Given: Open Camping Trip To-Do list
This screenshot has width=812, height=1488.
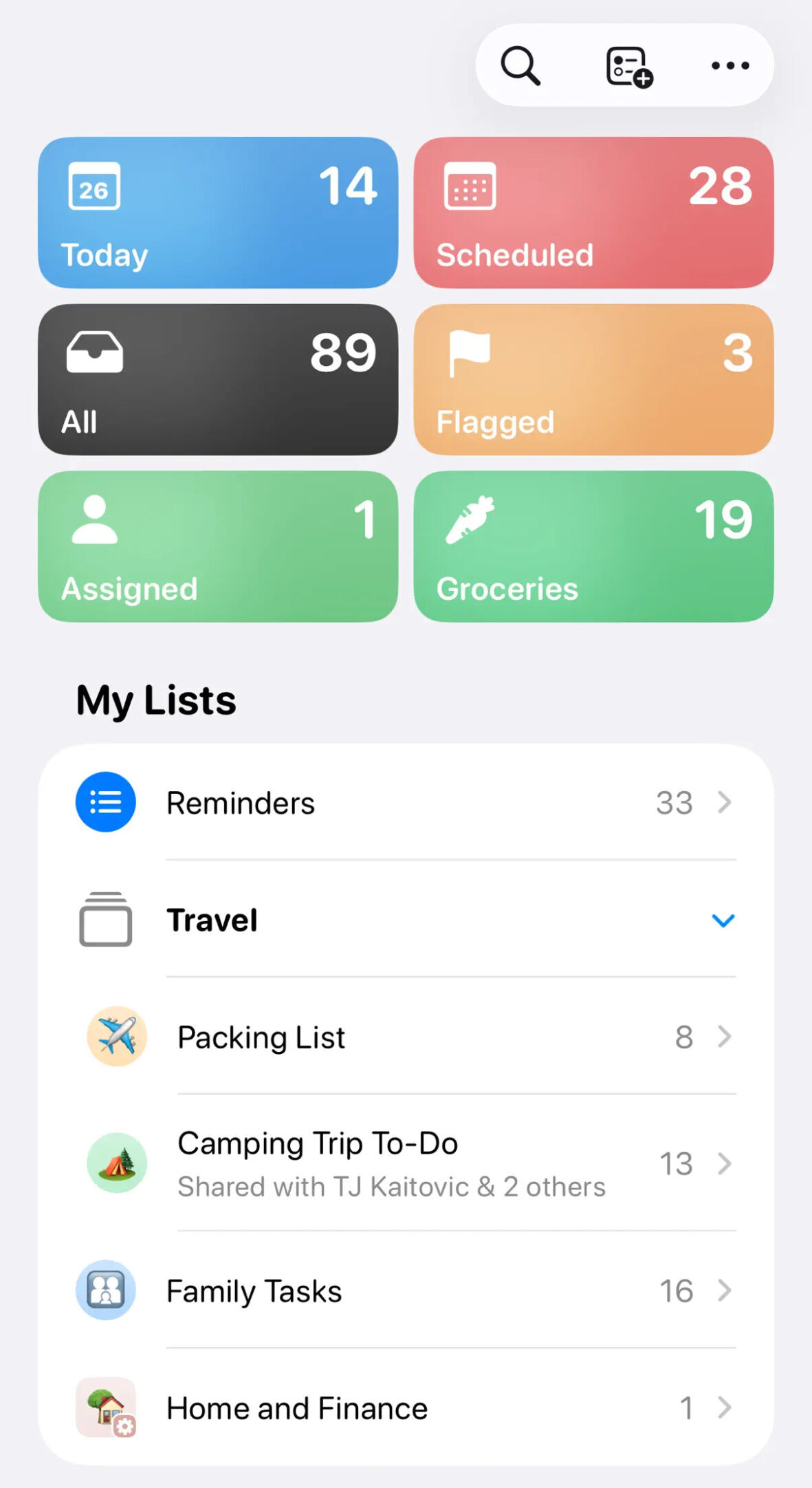Looking at the screenshot, I should tap(406, 1163).
